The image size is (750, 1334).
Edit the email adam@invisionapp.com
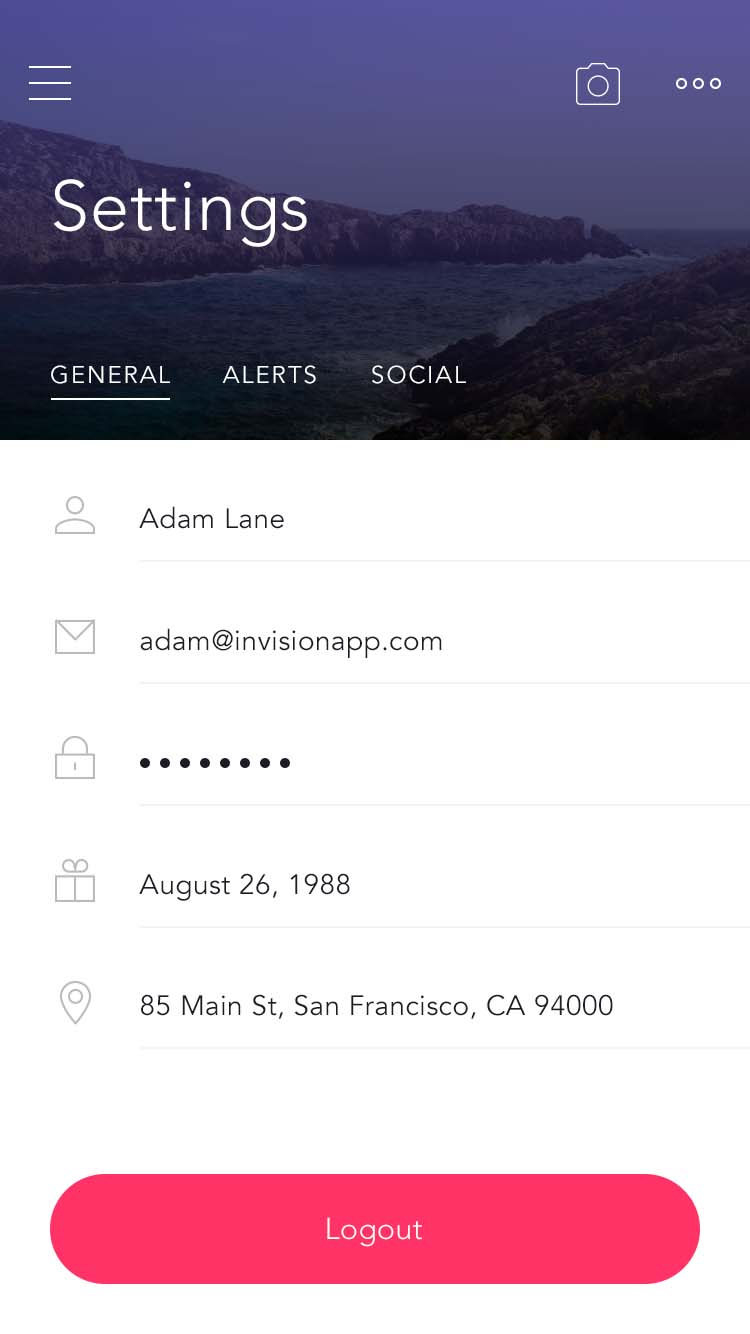[291, 641]
